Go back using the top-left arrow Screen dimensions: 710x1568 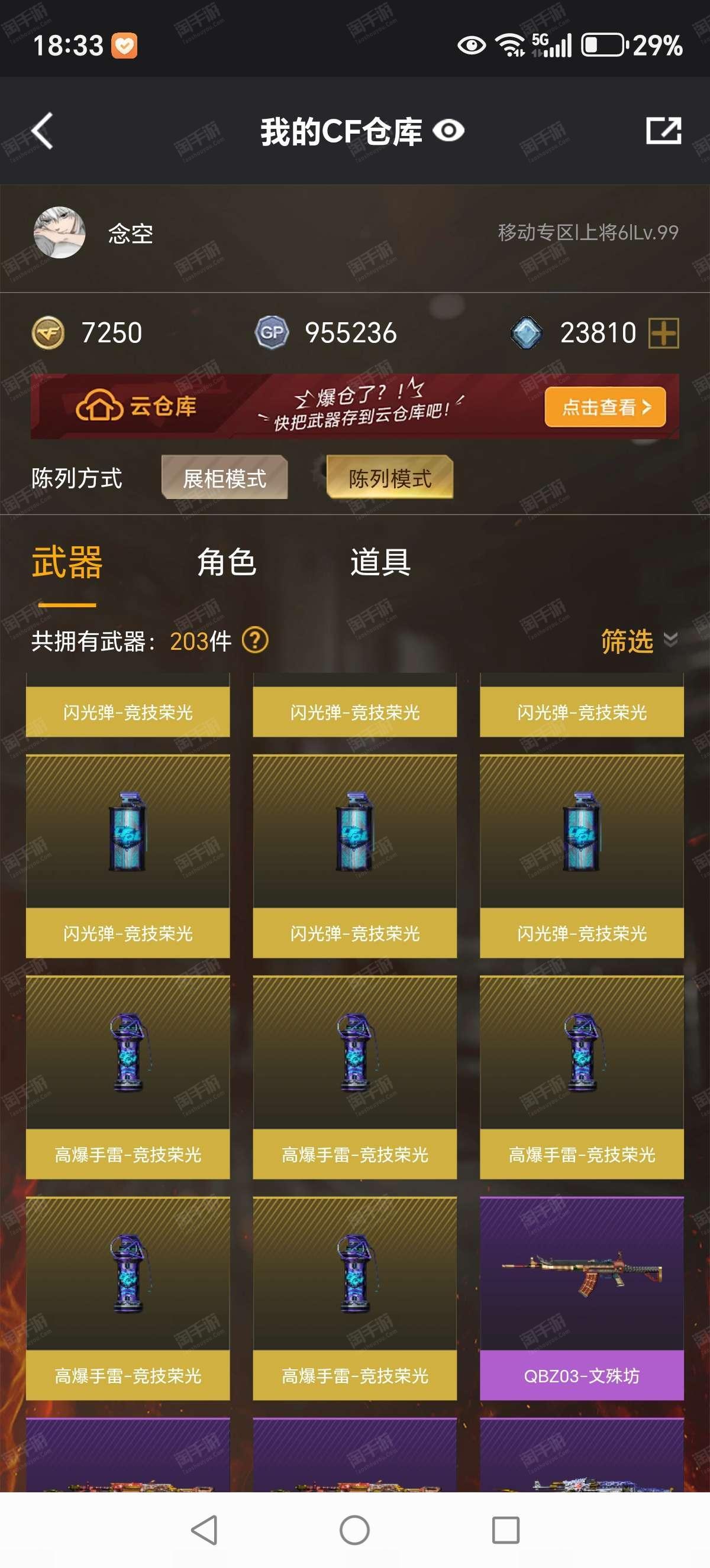(x=43, y=130)
